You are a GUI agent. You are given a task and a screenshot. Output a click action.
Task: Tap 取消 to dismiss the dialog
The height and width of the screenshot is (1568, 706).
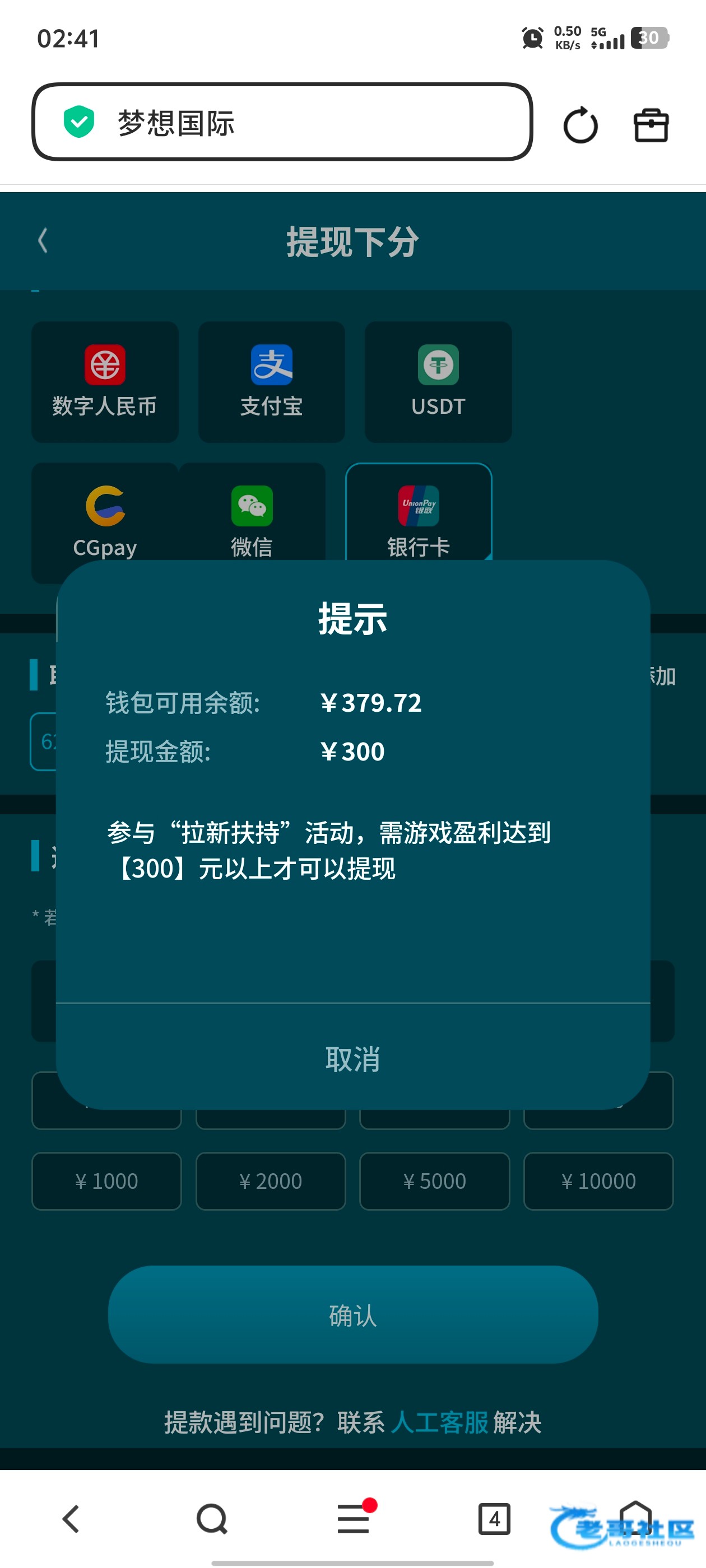[352, 1058]
